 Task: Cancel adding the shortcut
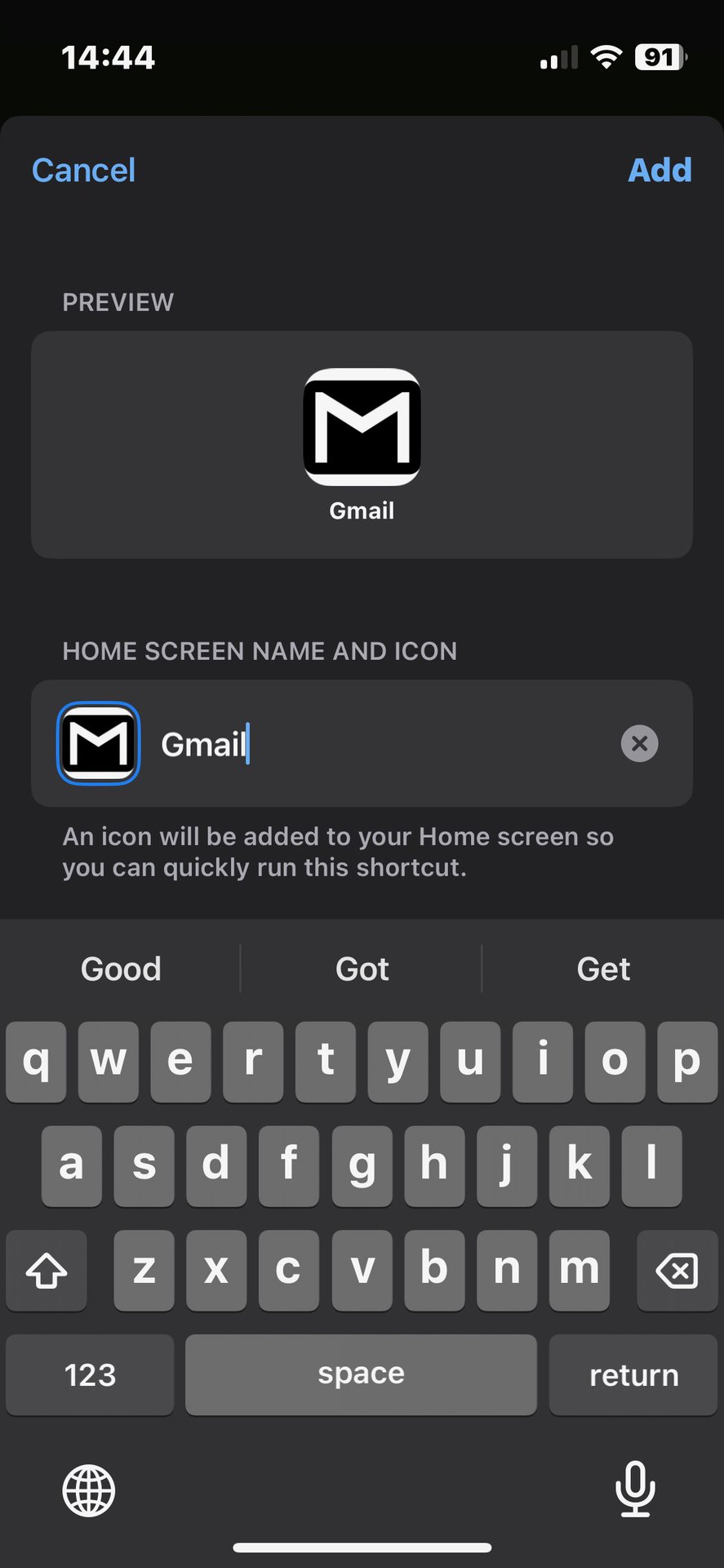83,170
